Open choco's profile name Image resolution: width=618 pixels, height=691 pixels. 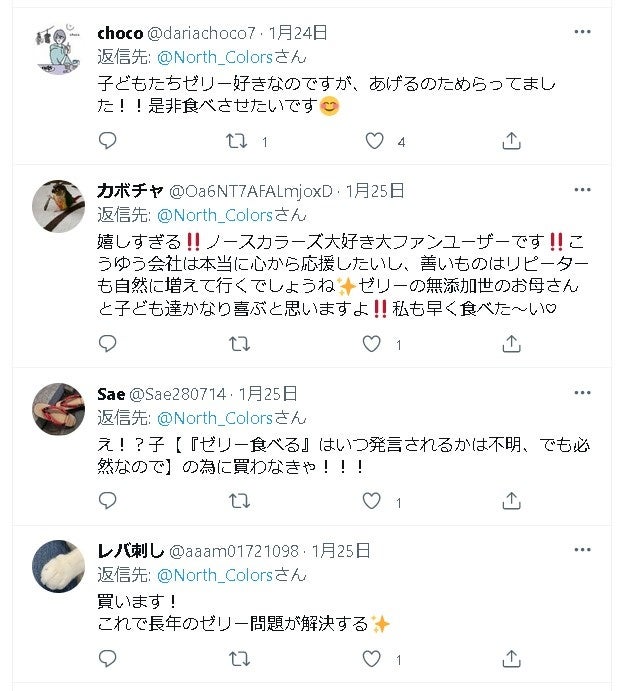pyautogui.click(x=120, y=33)
